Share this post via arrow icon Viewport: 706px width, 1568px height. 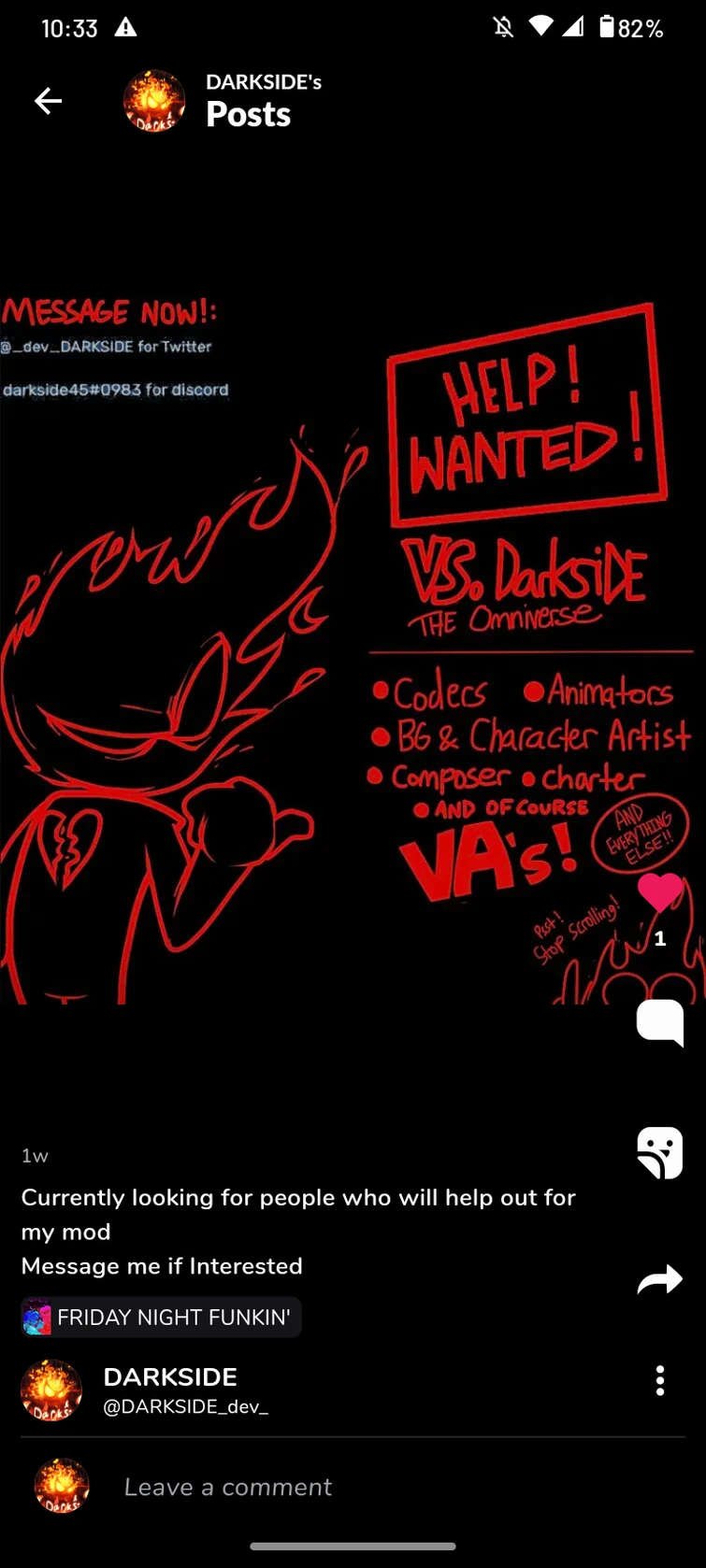pos(660,1279)
